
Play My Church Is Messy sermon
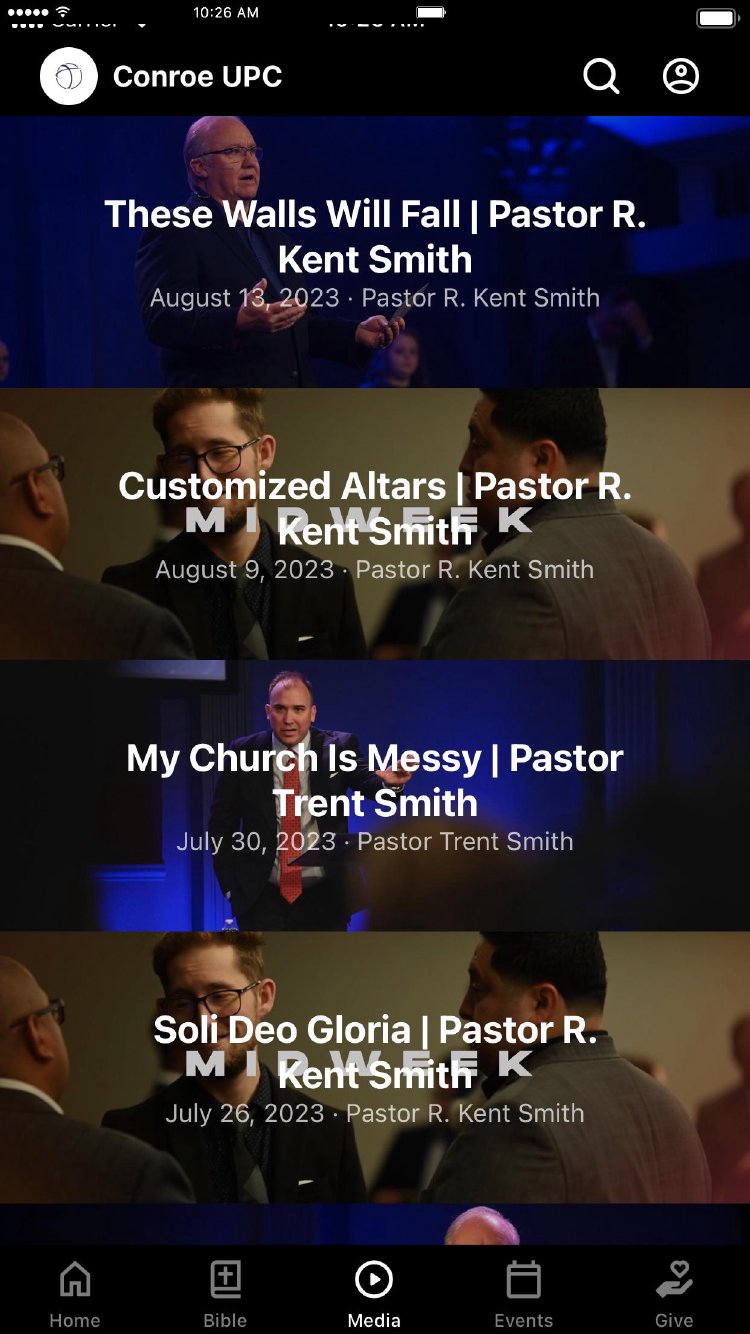tap(375, 796)
